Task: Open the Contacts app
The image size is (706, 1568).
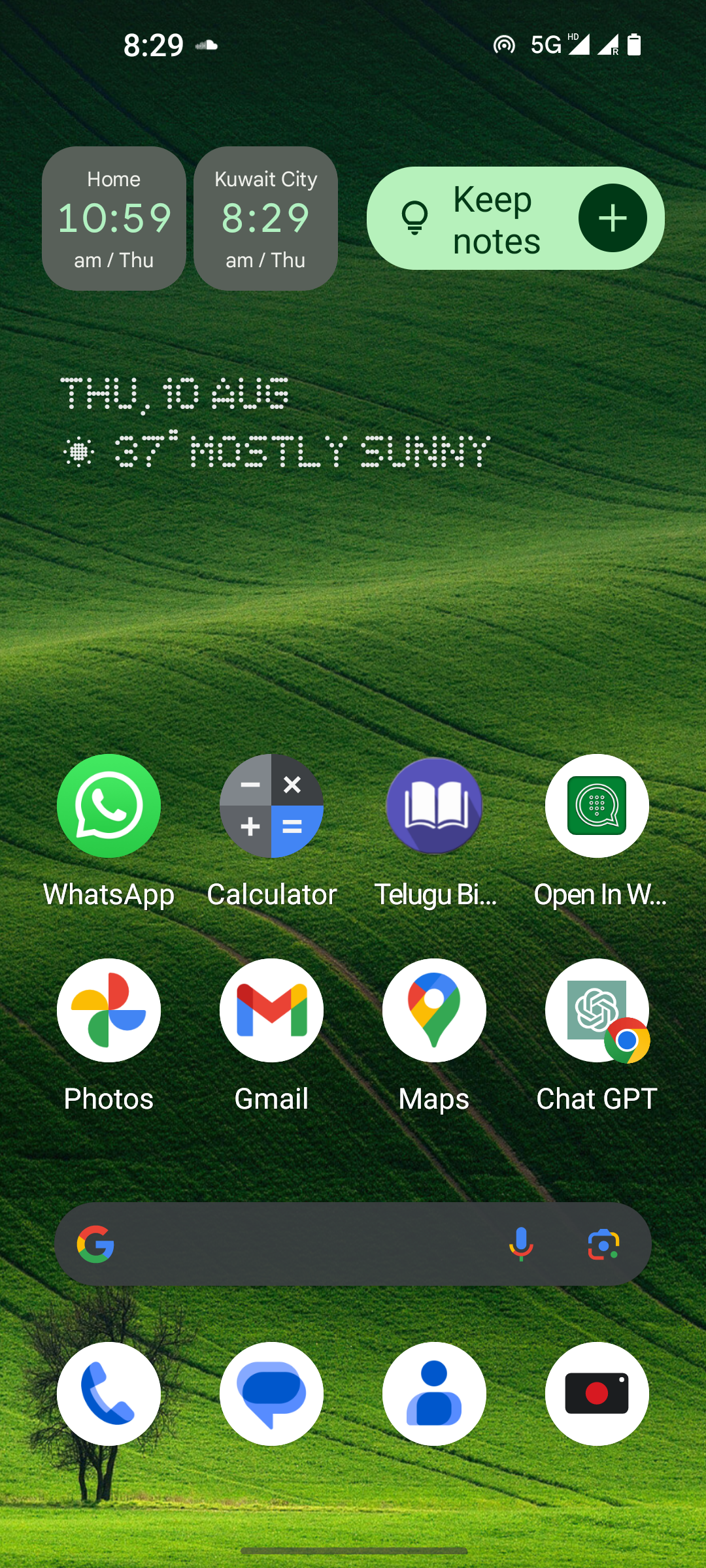Action: pos(434,1394)
